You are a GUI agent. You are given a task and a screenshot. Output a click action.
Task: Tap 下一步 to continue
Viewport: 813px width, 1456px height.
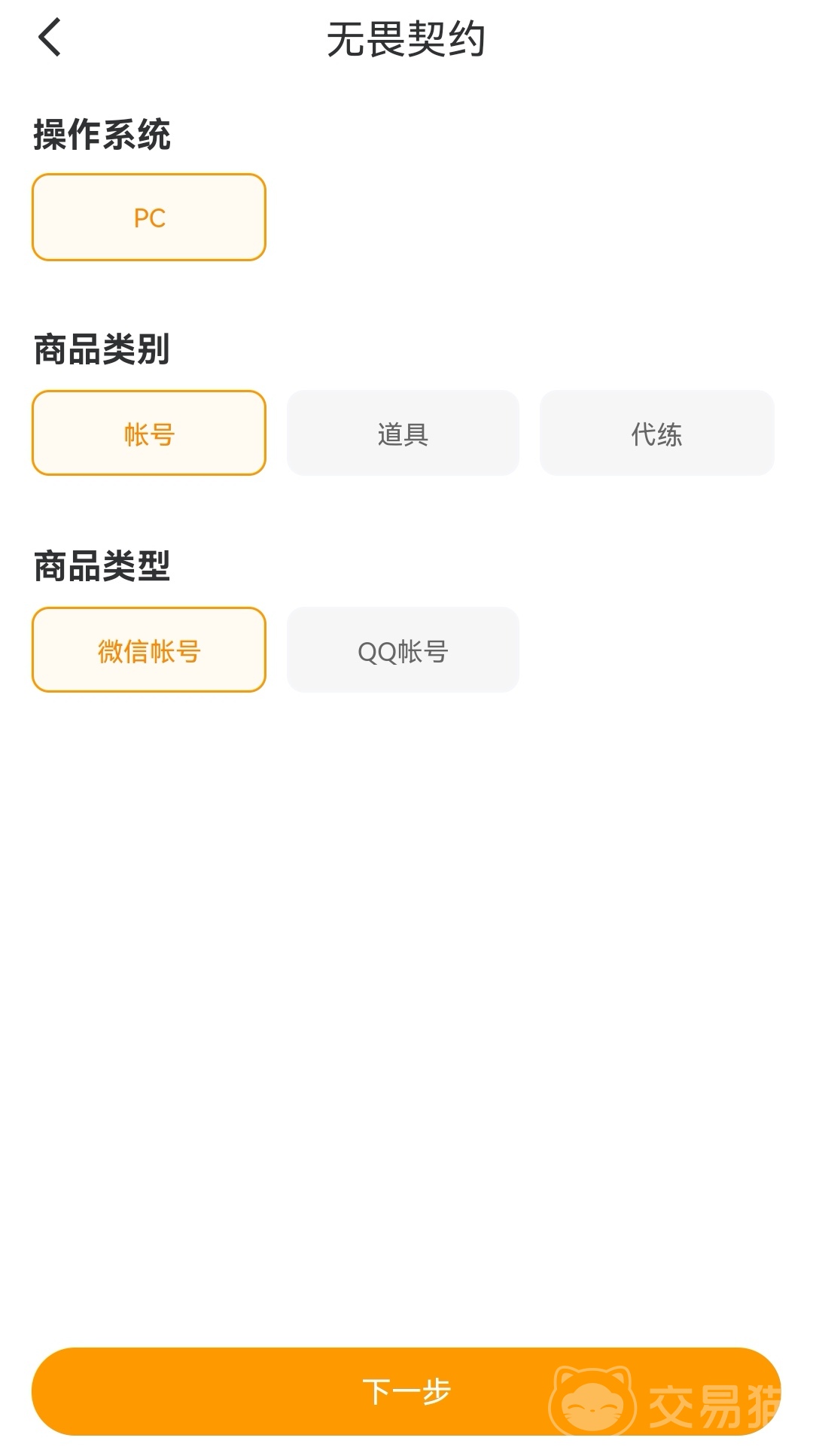[406, 1391]
